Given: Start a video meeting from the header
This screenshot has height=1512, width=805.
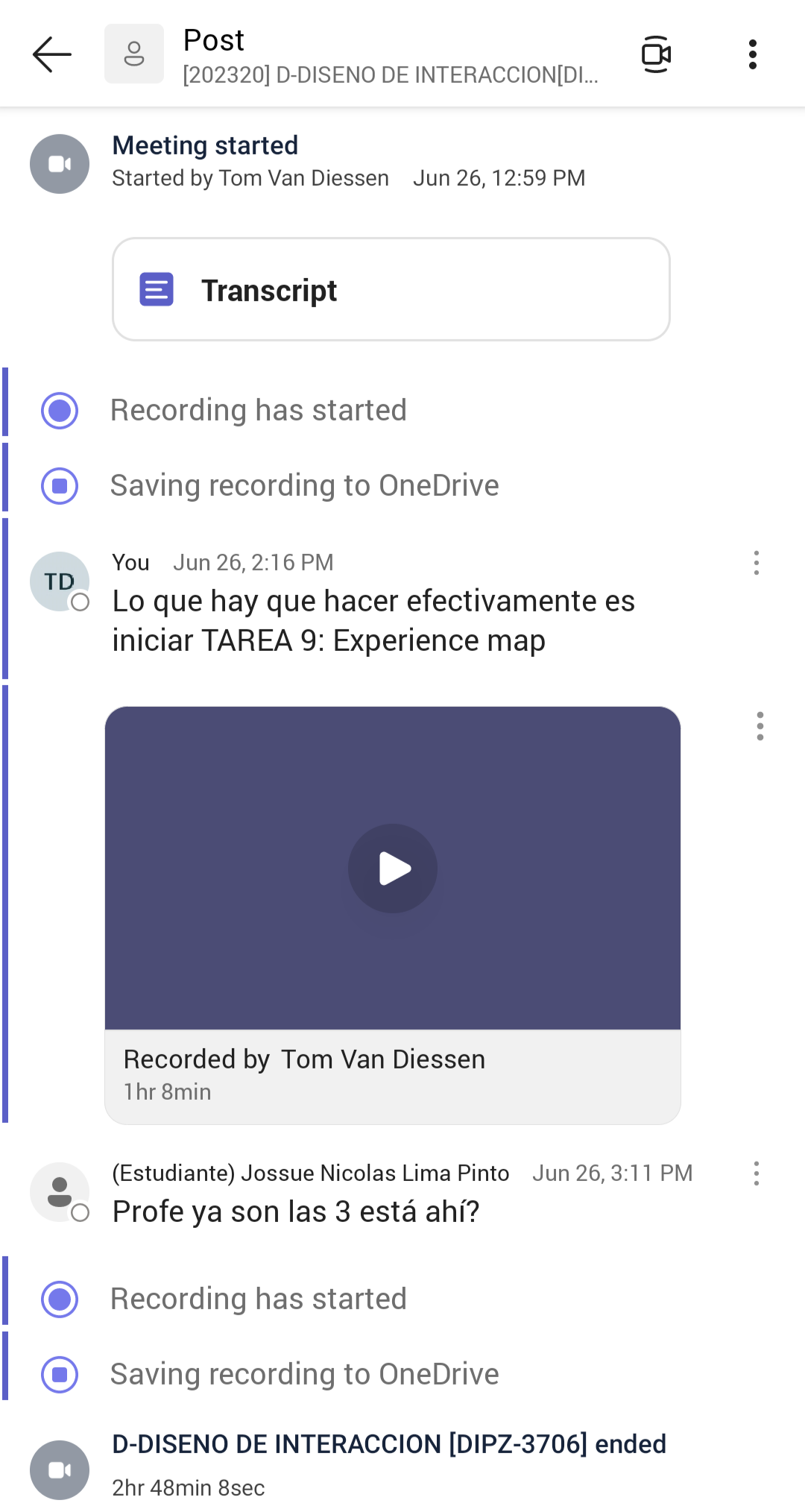Looking at the screenshot, I should 656,54.
